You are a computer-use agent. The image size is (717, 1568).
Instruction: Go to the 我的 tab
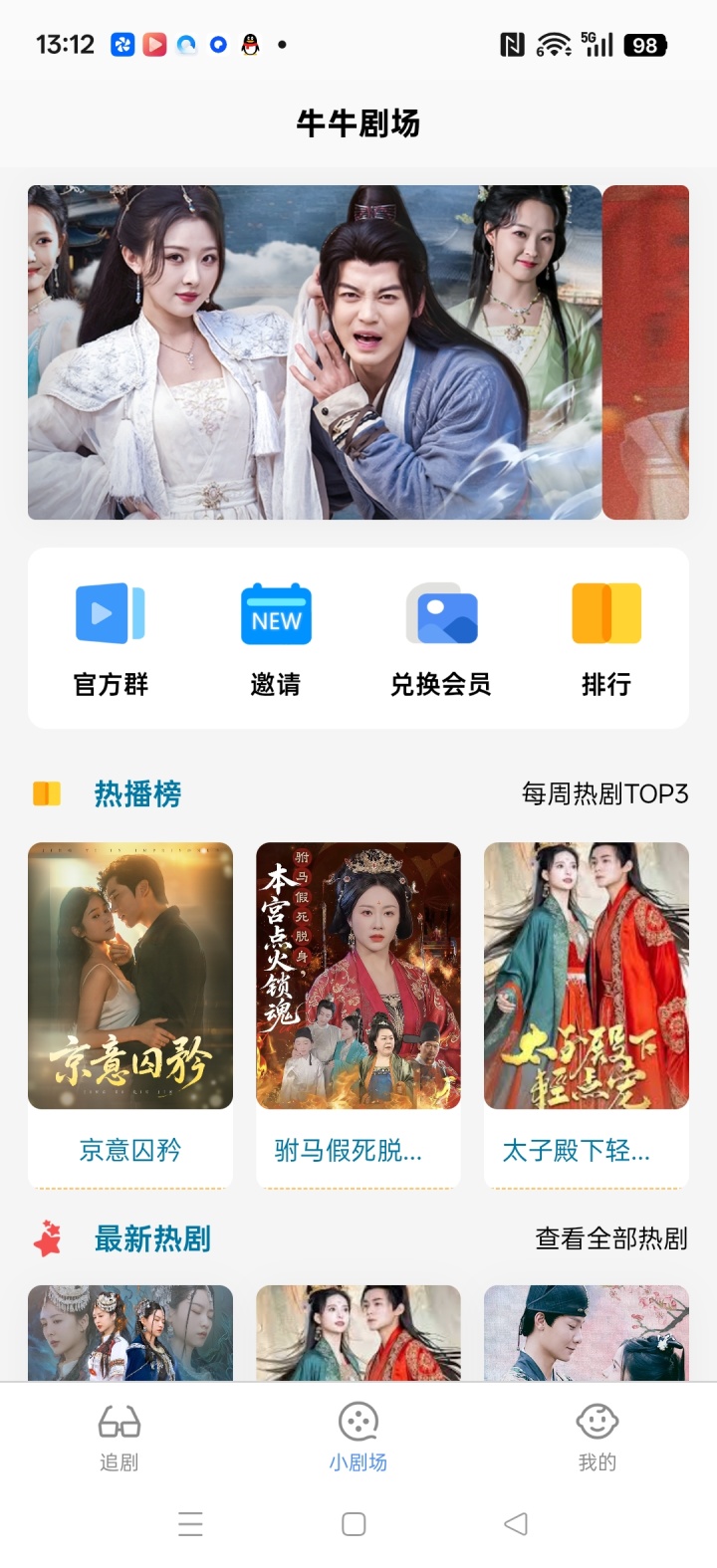(x=597, y=1437)
